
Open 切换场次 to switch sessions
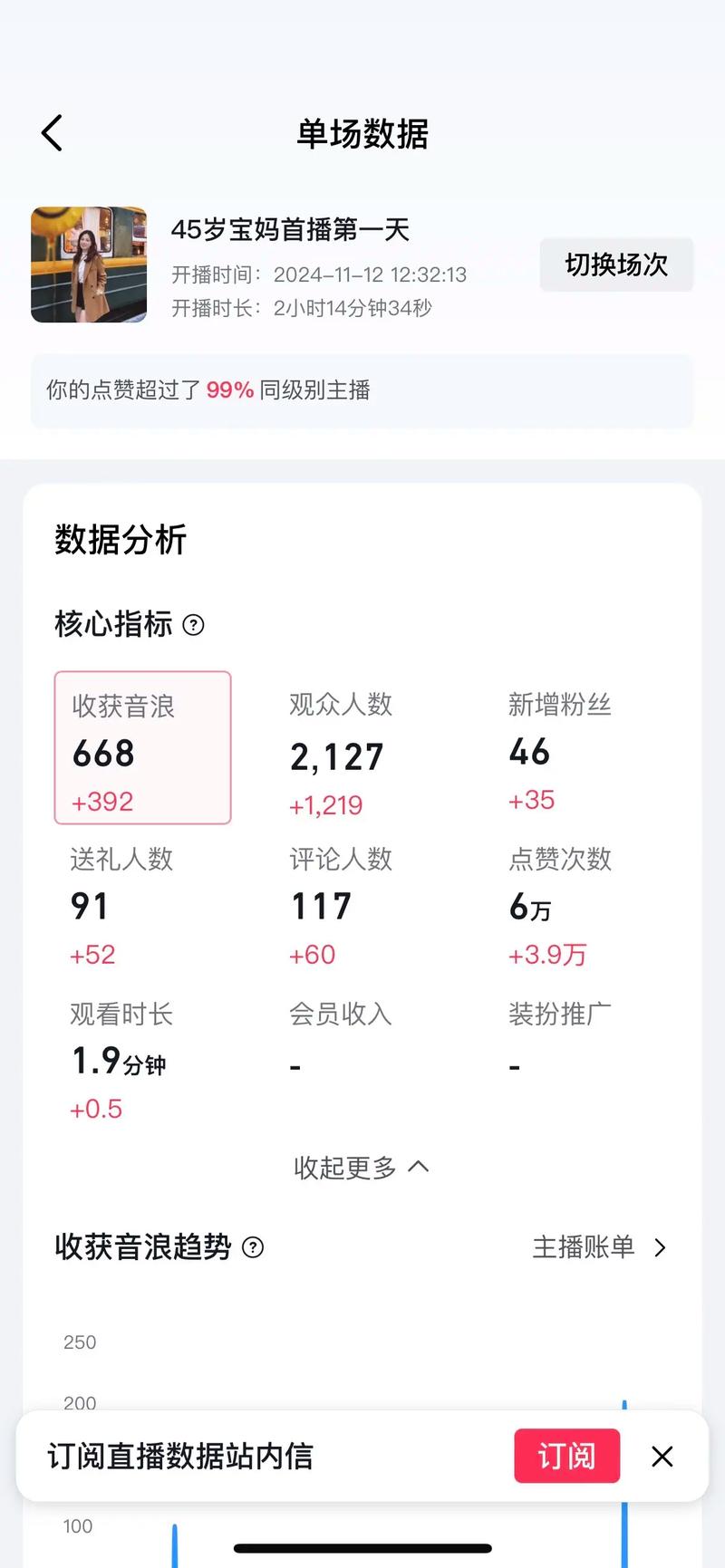[x=616, y=265]
